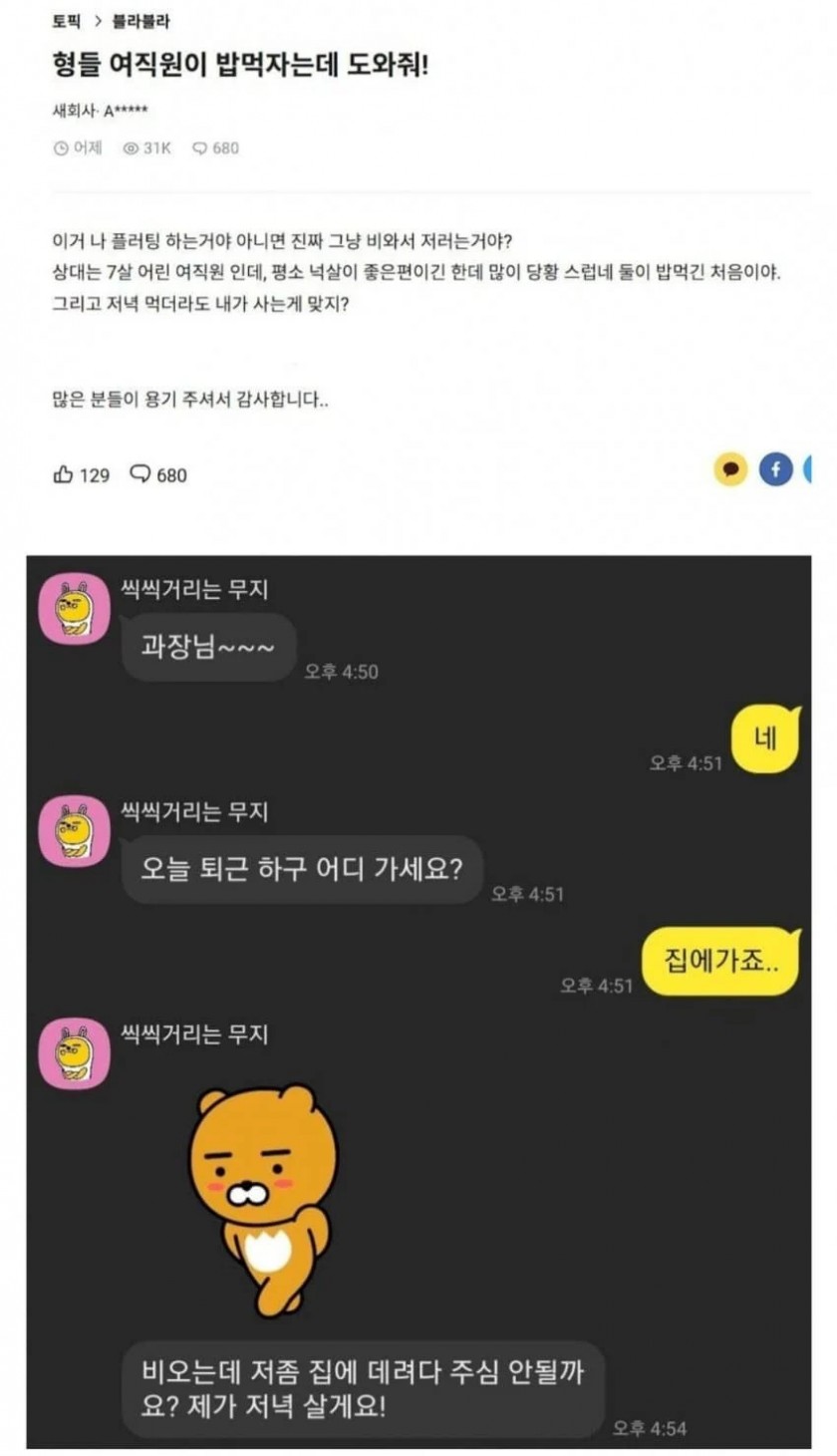Viewport: 837px width, 1456px height.
Task: Share the post on Facebook
Action: coord(775,469)
